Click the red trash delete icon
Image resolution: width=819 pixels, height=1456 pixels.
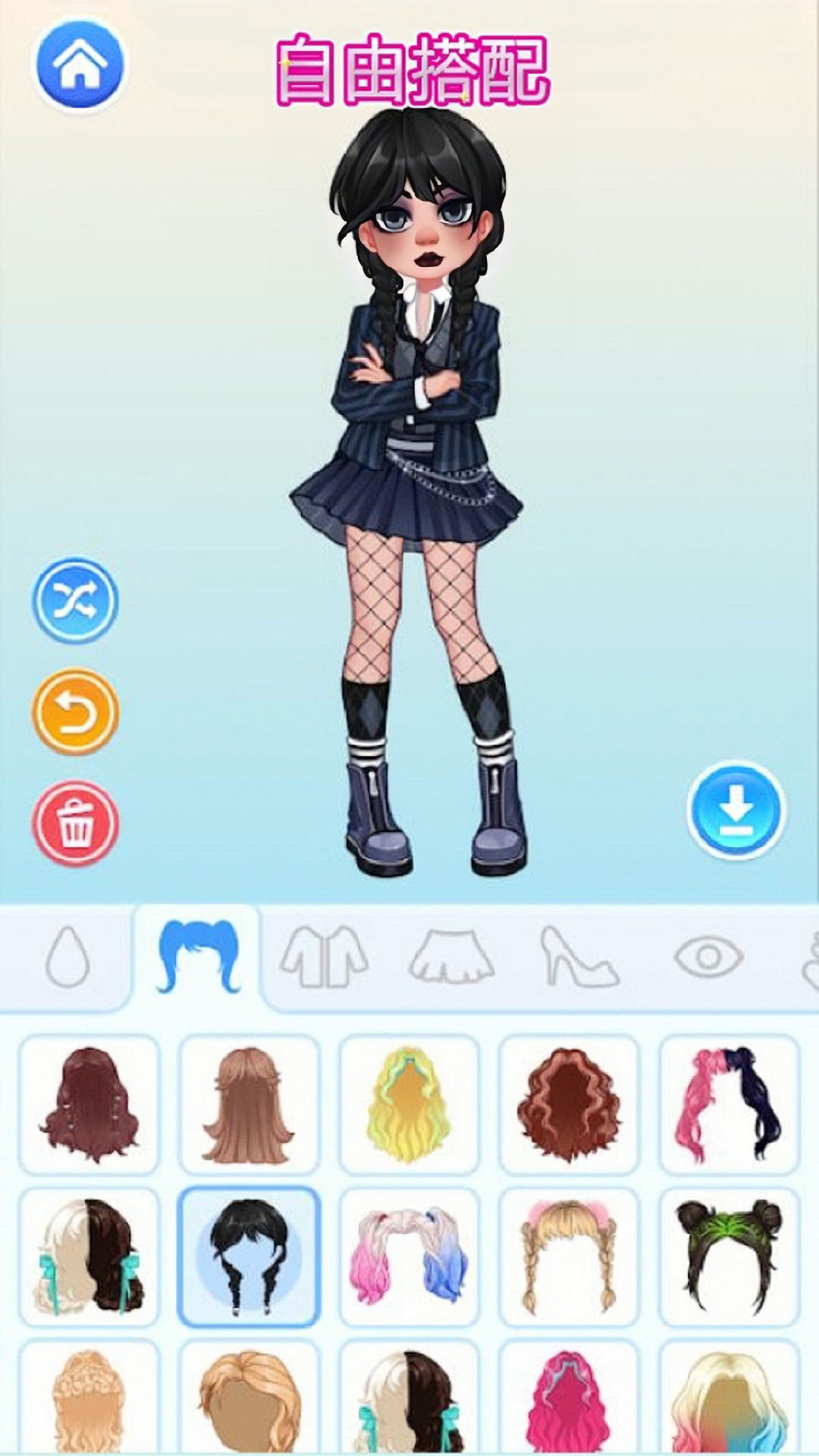pos(76,823)
